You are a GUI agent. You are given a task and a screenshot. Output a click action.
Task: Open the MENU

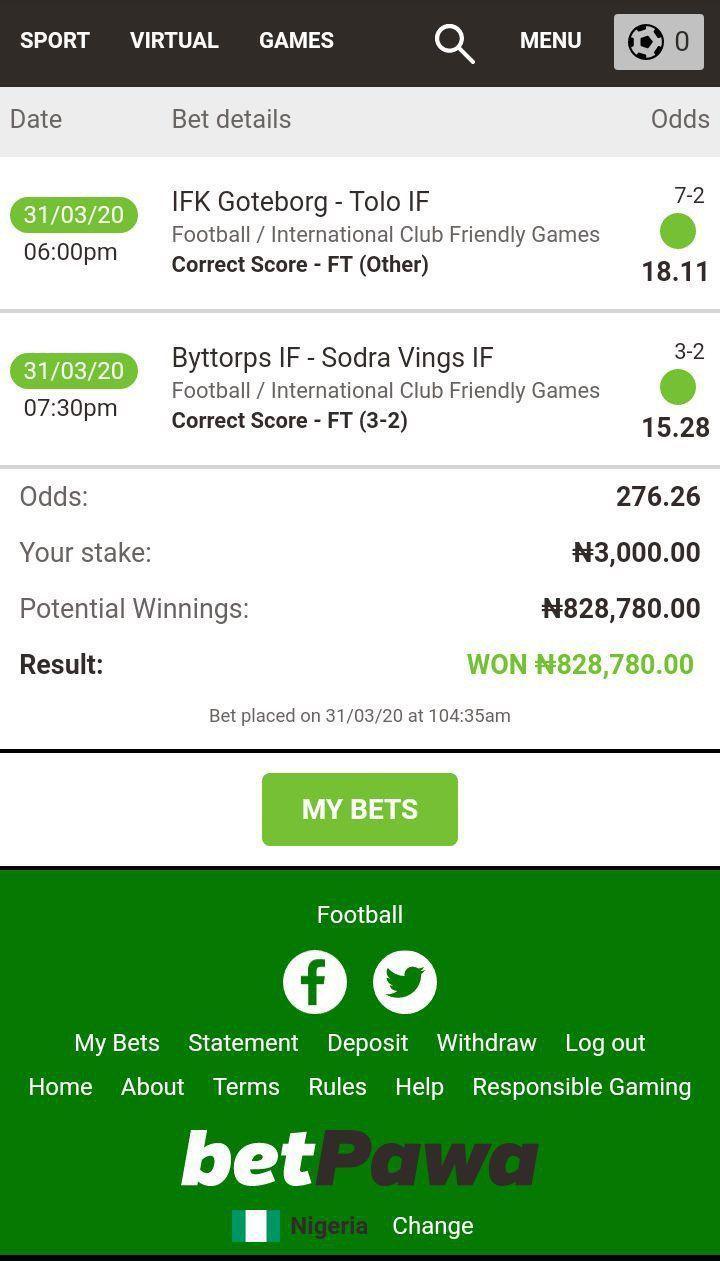pos(550,41)
